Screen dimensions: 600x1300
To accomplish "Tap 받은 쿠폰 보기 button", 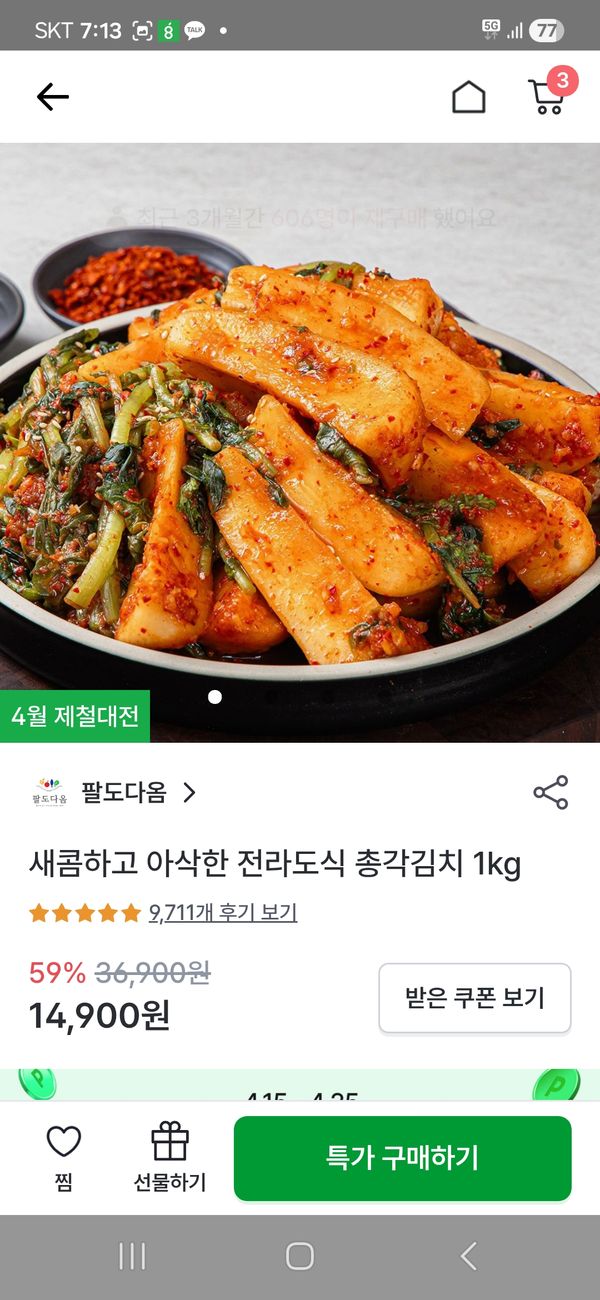I will pos(474,997).
